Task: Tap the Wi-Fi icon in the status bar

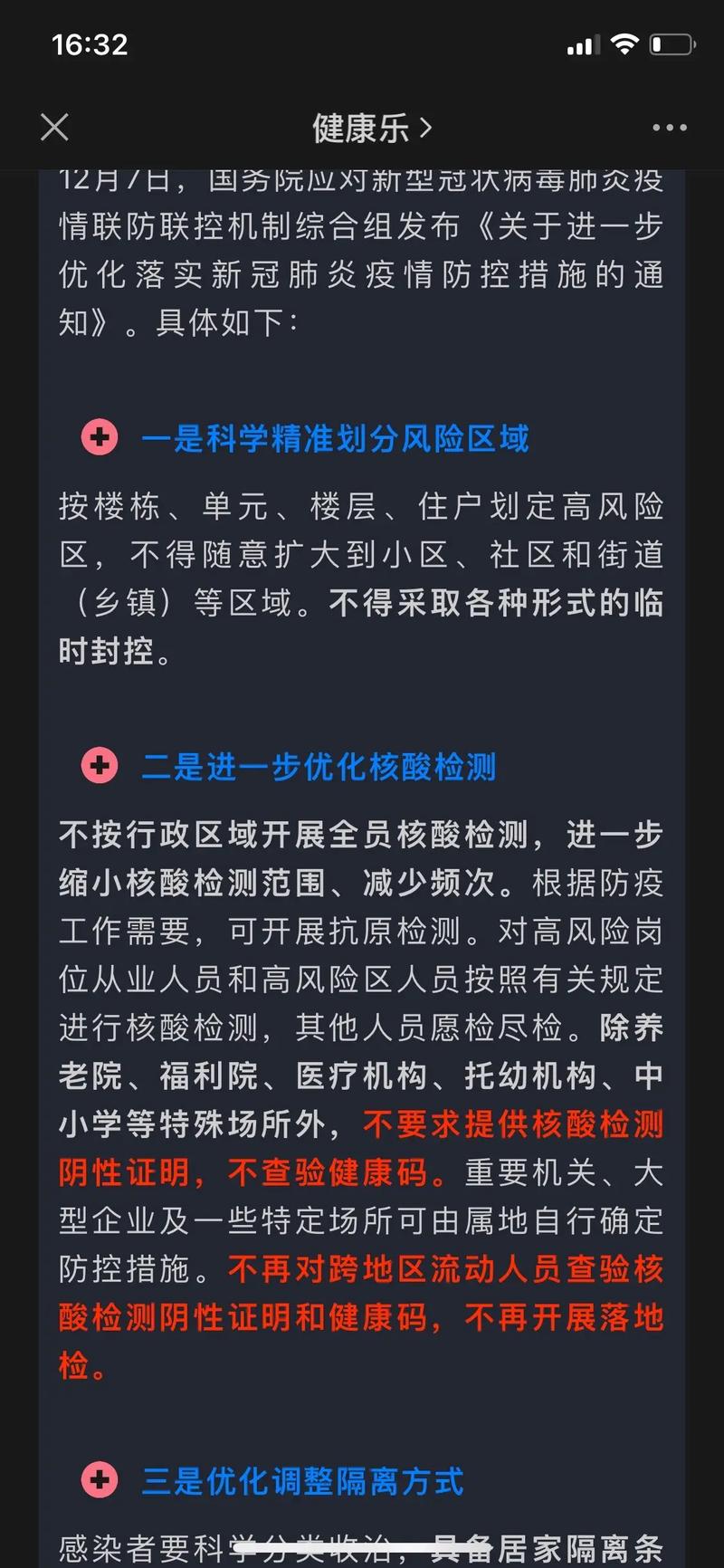Action: point(624,42)
